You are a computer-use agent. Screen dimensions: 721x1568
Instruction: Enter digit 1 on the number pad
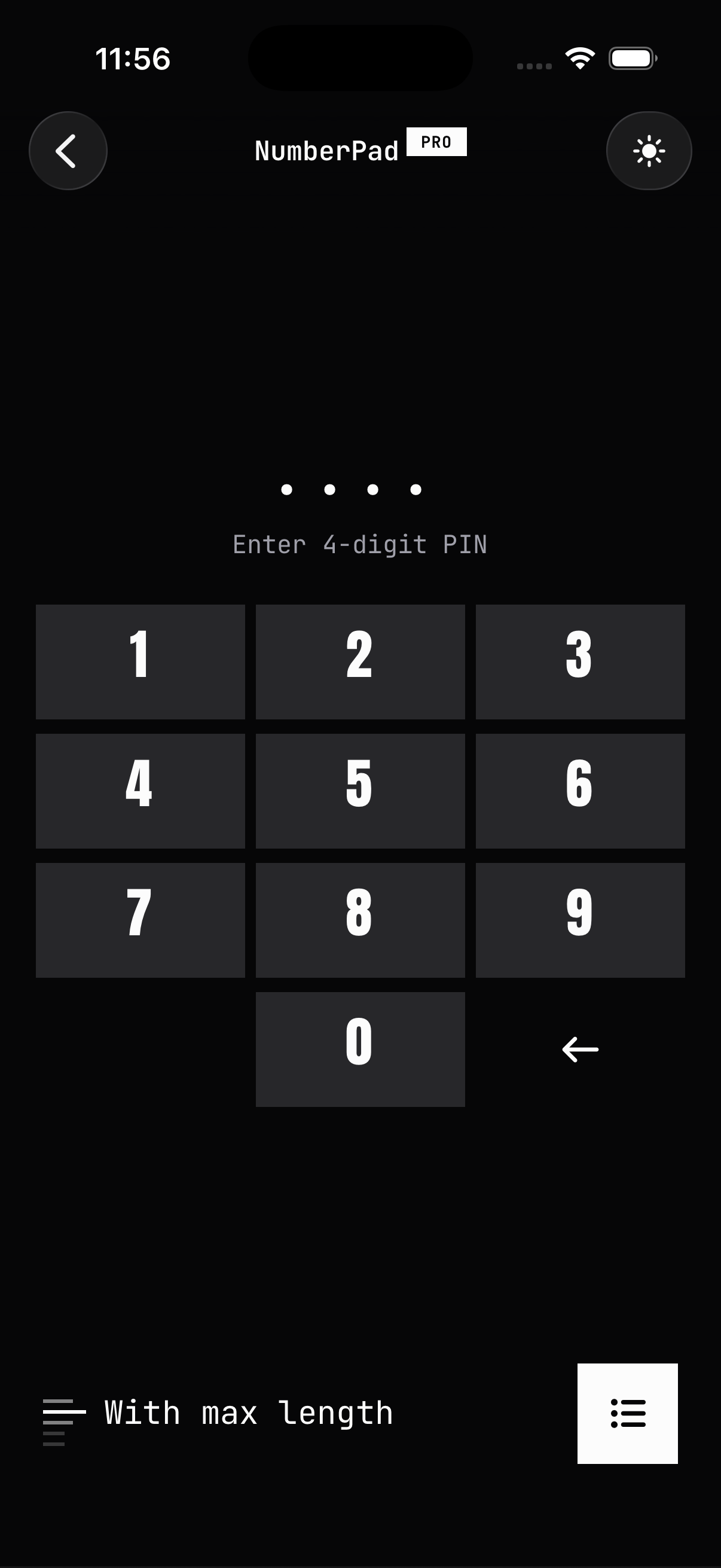point(140,661)
